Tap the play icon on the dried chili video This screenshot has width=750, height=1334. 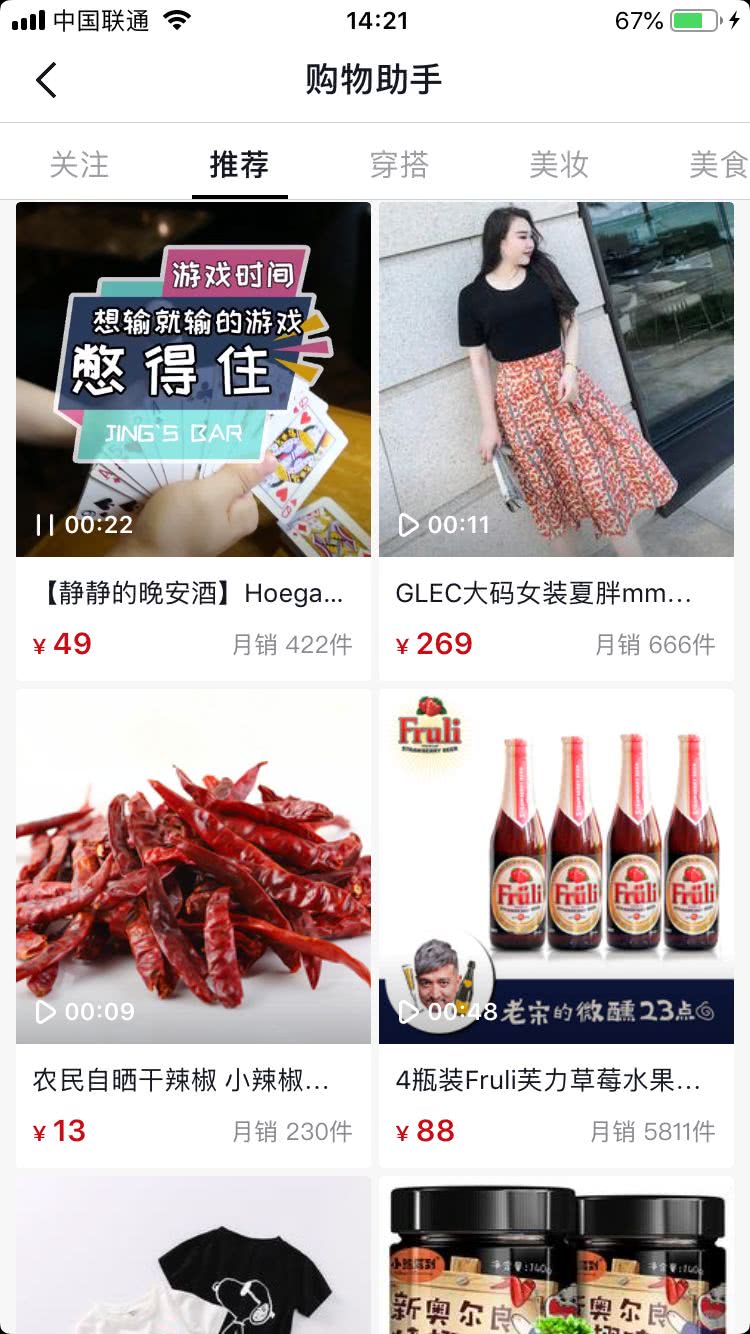click(x=44, y=1012)
